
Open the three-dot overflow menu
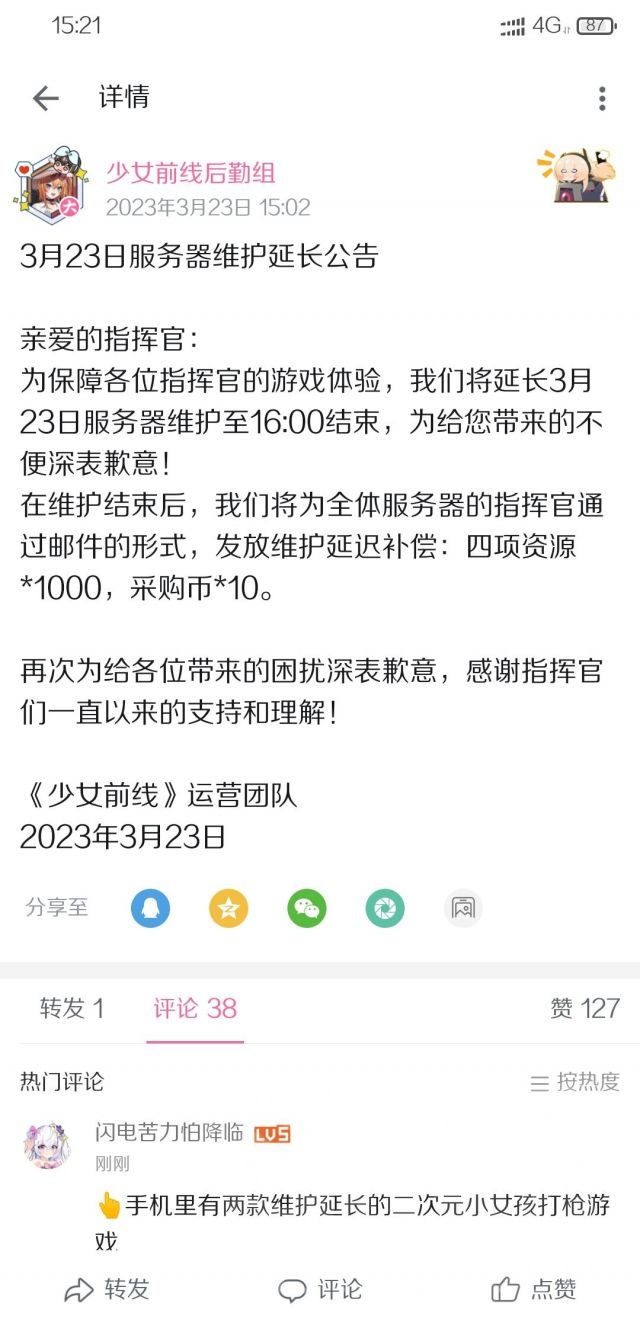[x=602, y=98]
